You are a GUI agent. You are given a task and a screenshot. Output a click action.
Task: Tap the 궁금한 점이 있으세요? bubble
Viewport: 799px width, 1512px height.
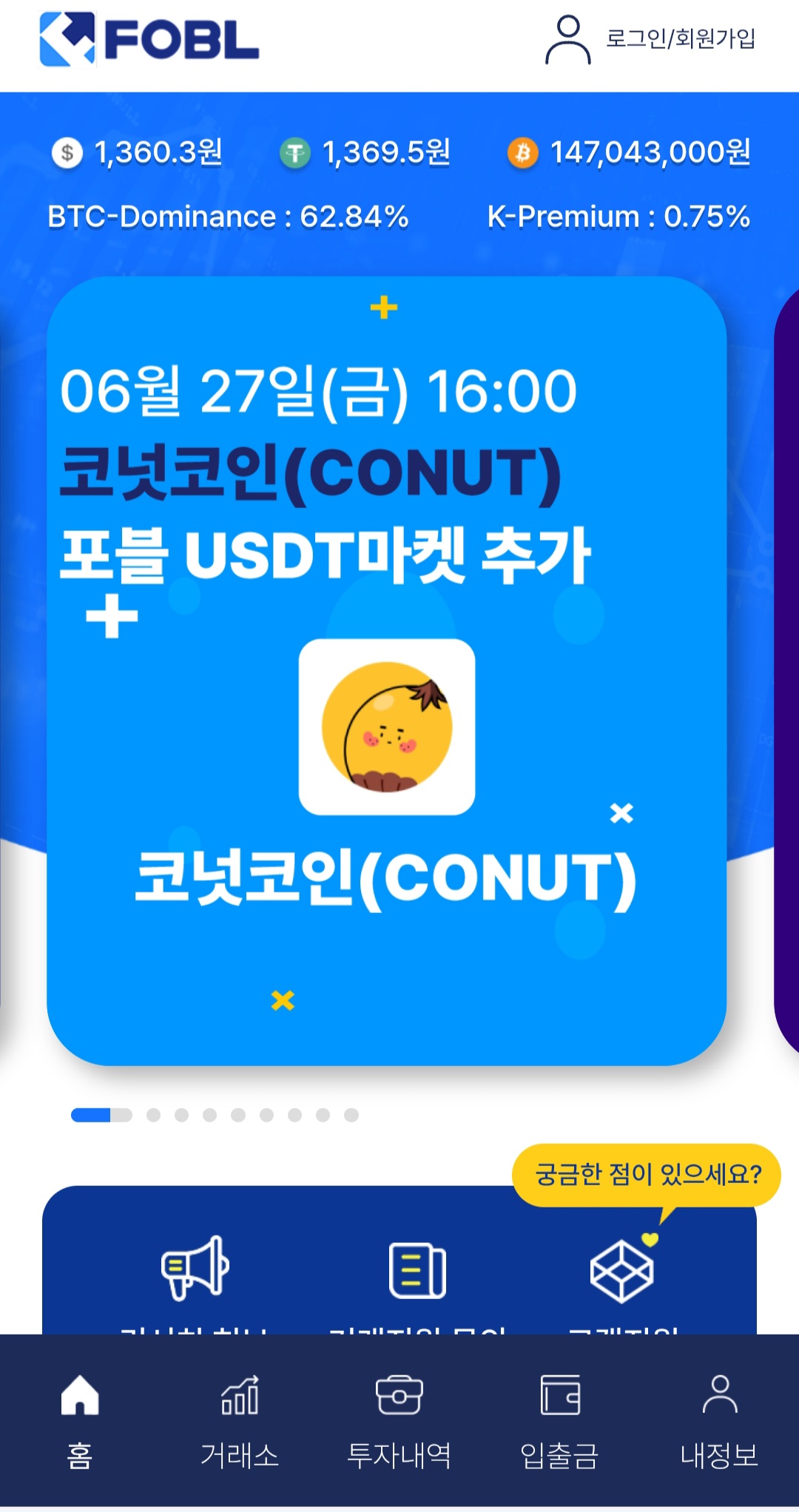pyautogui.click(x=647, y=1175)
